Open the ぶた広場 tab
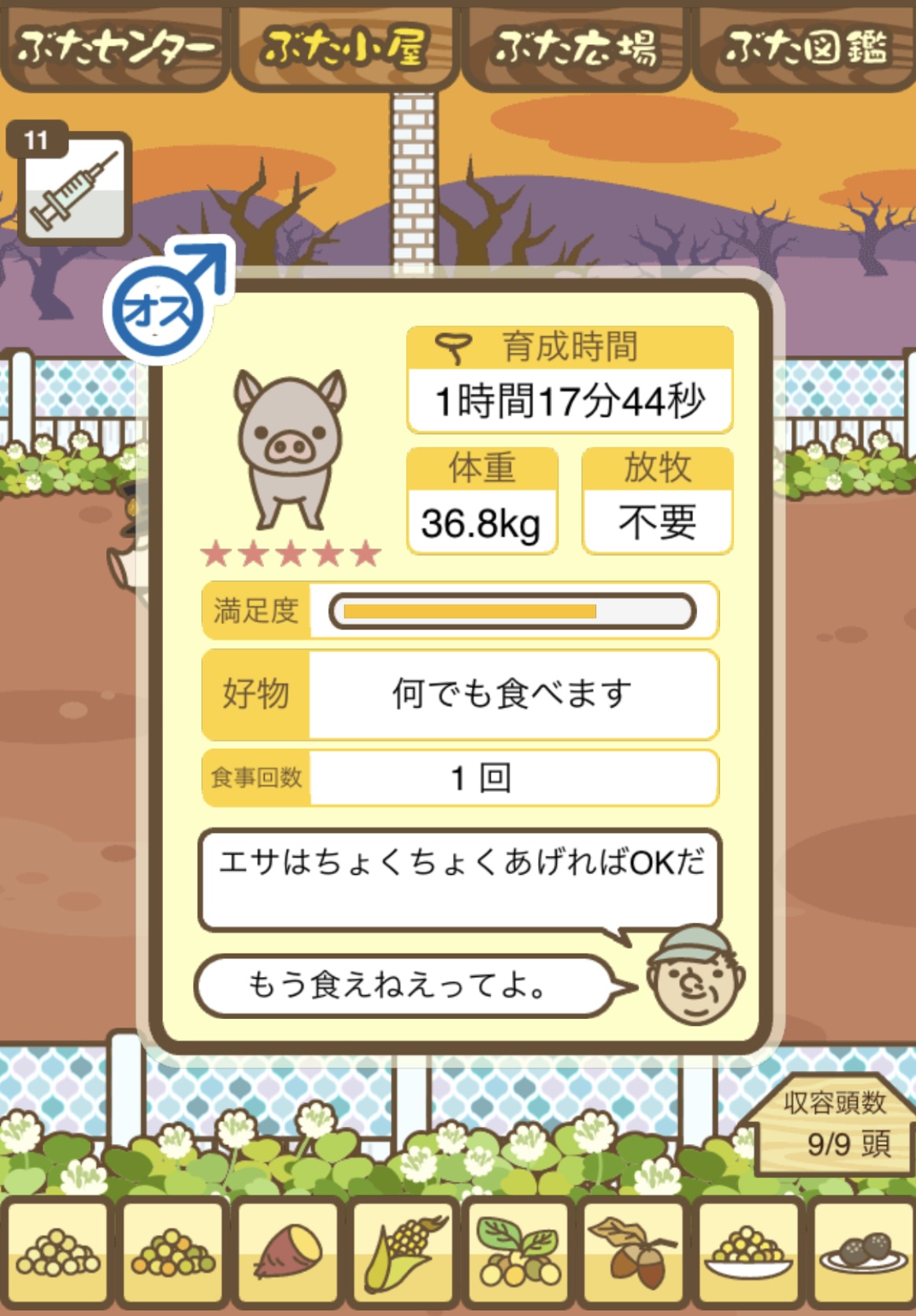916x1316 pixels. (576, 47)
